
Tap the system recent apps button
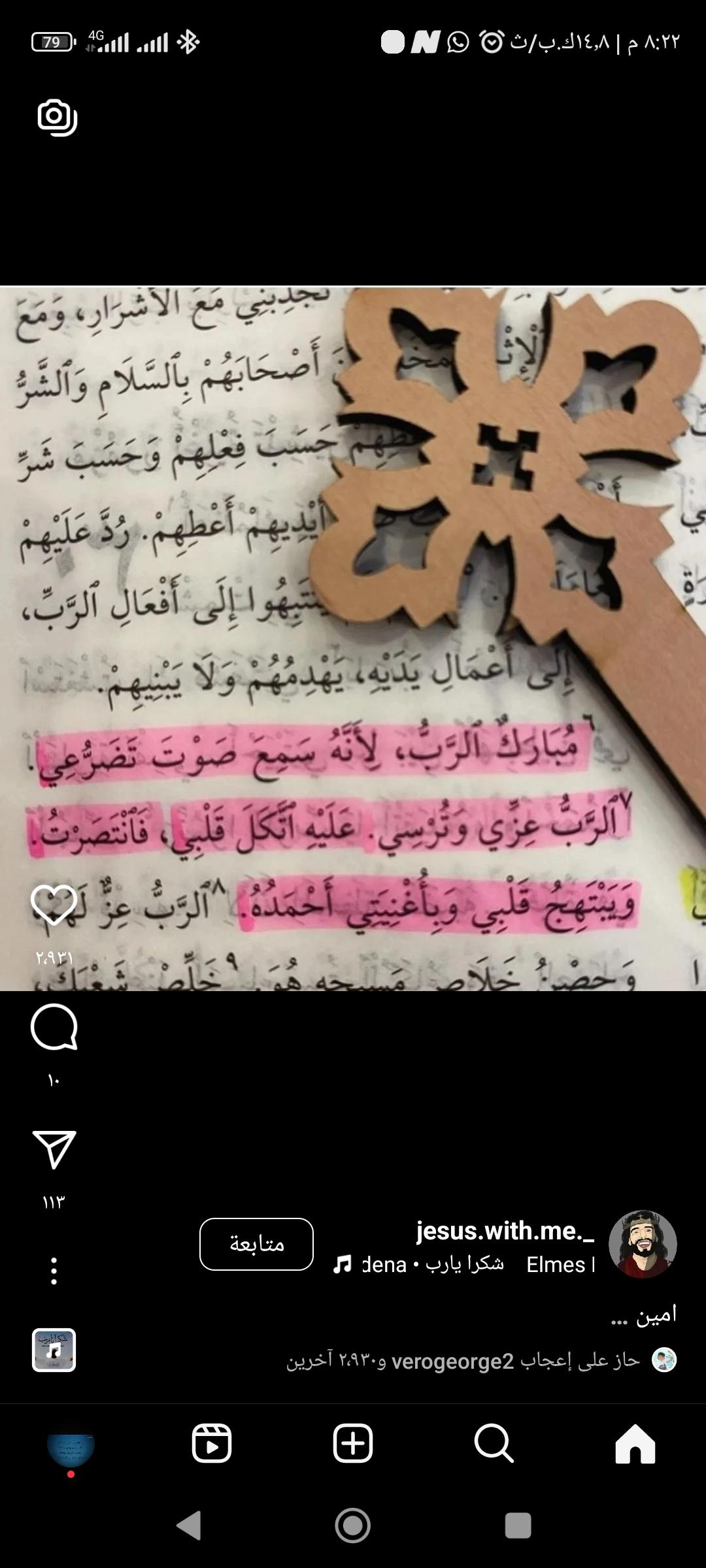tap(518, 1526)
